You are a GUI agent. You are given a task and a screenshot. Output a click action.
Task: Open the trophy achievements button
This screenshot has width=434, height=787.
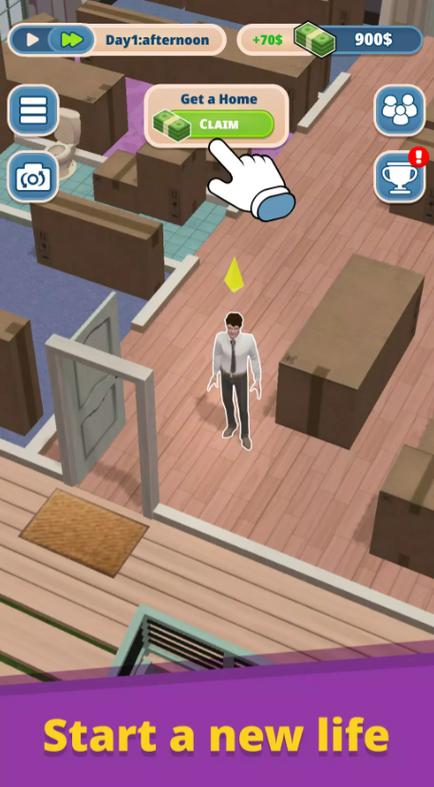(x=399, y=177)
